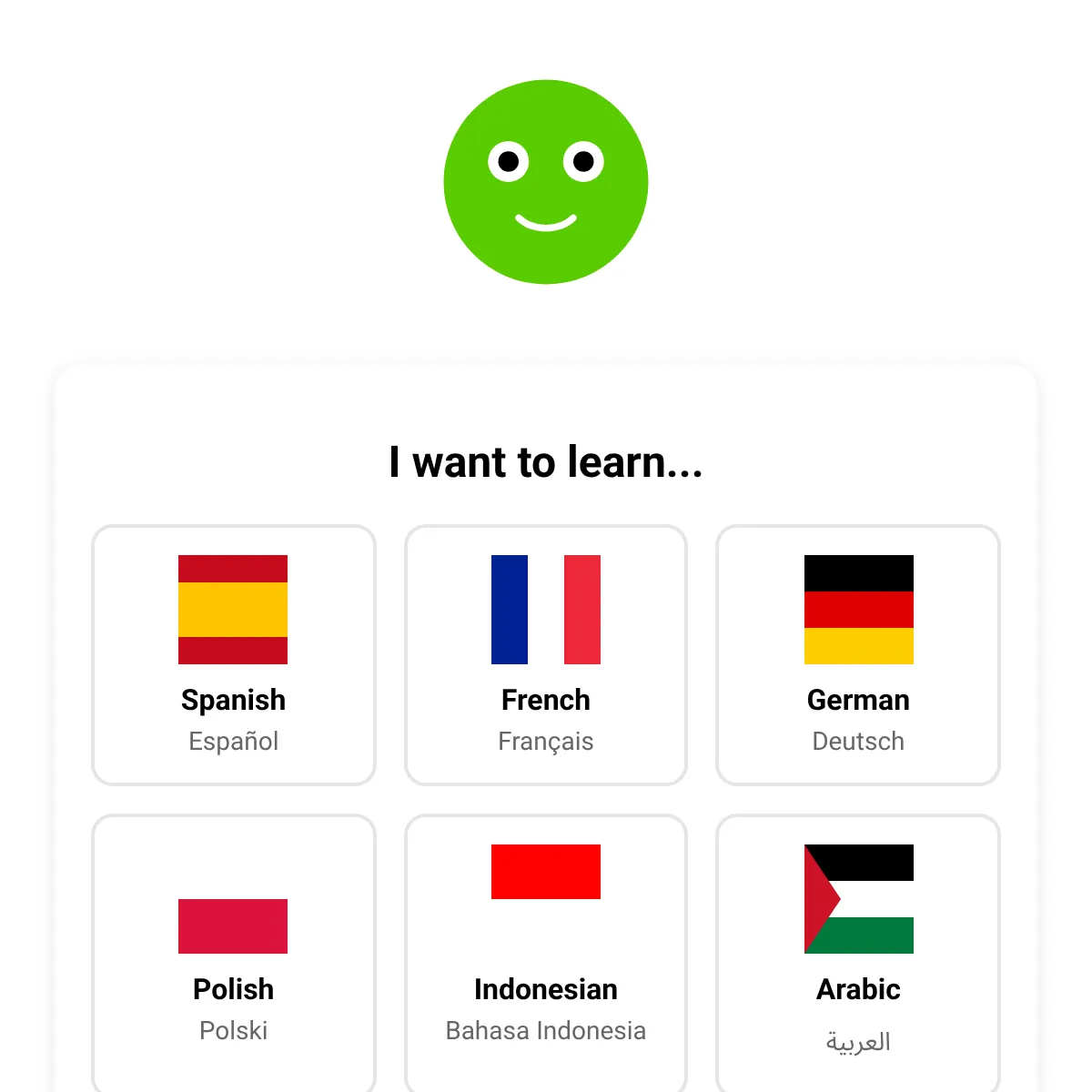Choose French as the language to learn

point(546,655)
